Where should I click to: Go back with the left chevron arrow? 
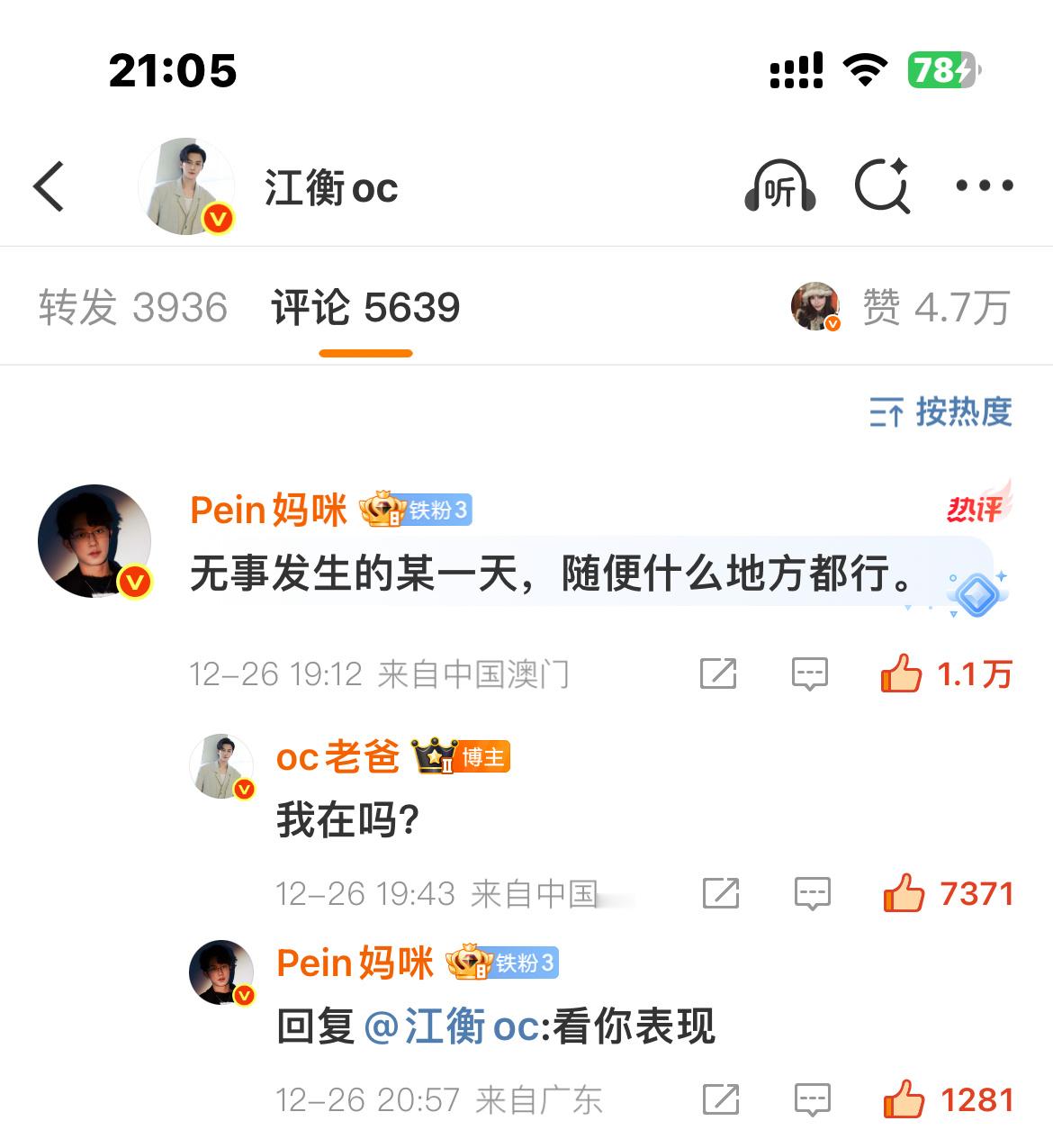pos(49,187)
